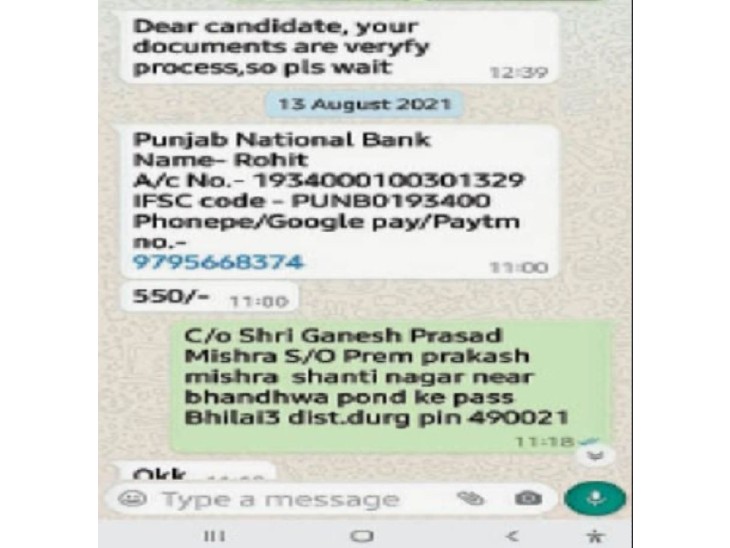Open the phone number link 9795668374
Image resolution: width=730 pixels, height=548 pixels.
pyautogui.click(x=218, y=263)
